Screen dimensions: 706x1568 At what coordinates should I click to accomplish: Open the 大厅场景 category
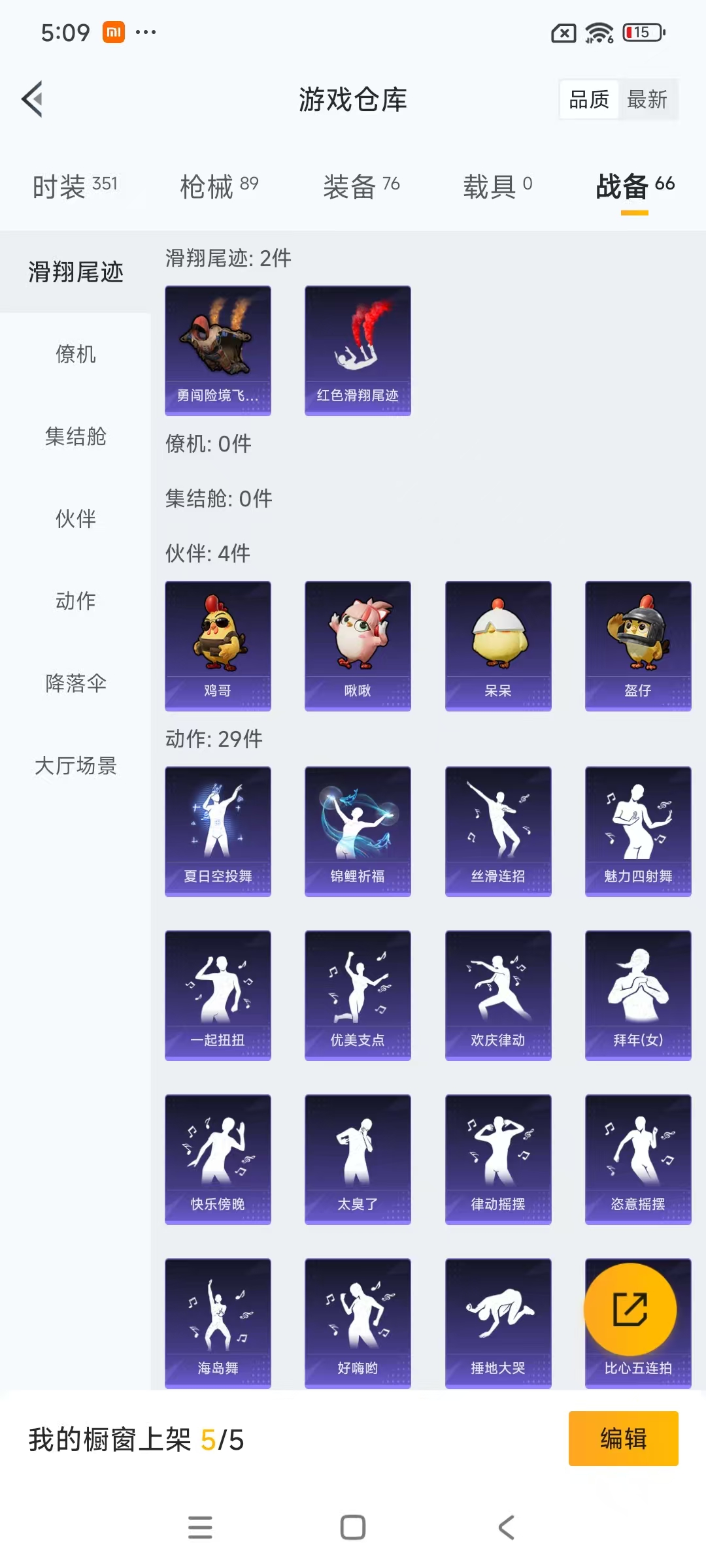(75, 766)
